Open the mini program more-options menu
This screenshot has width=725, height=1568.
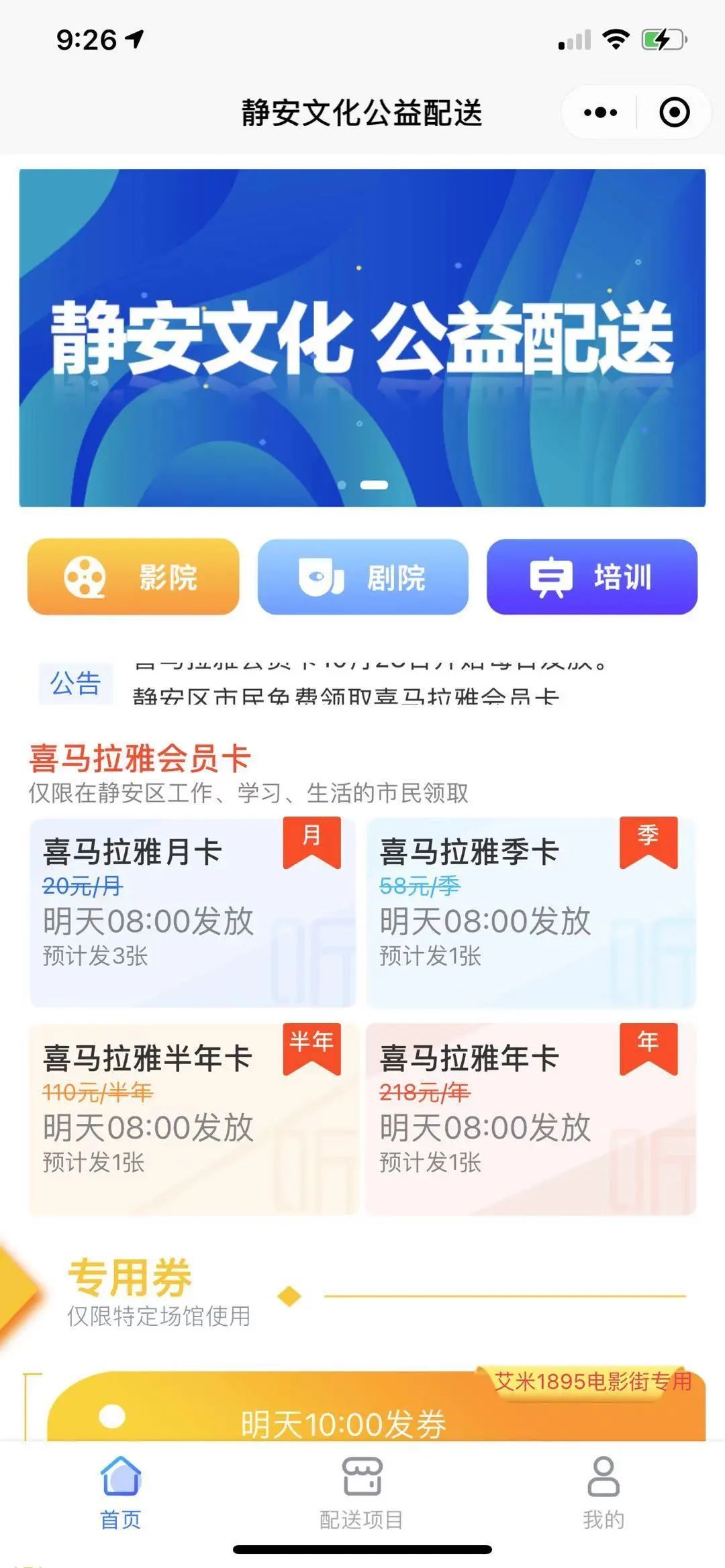pyautogui.click(x=600, y=113)
